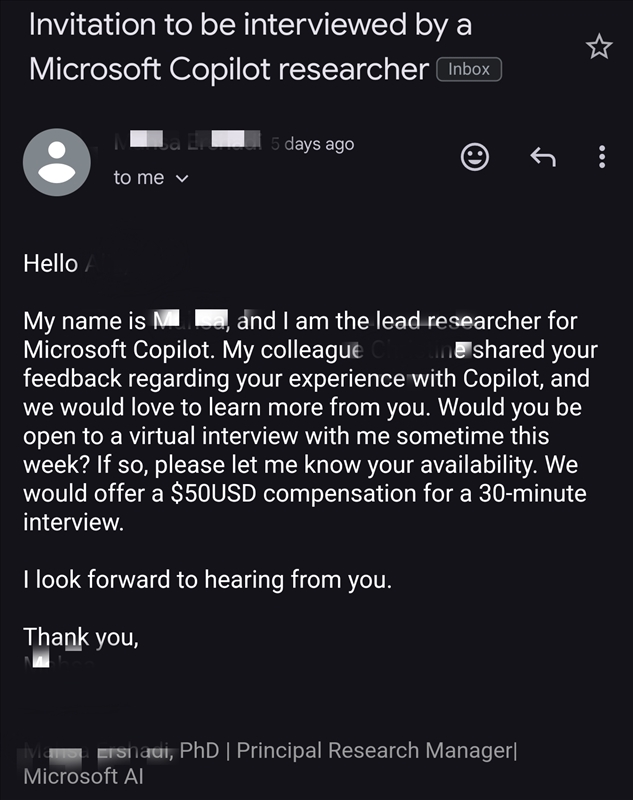This screenshot has height=800, width=633.
Task: Reply to the sender
Action: point(542,157)
